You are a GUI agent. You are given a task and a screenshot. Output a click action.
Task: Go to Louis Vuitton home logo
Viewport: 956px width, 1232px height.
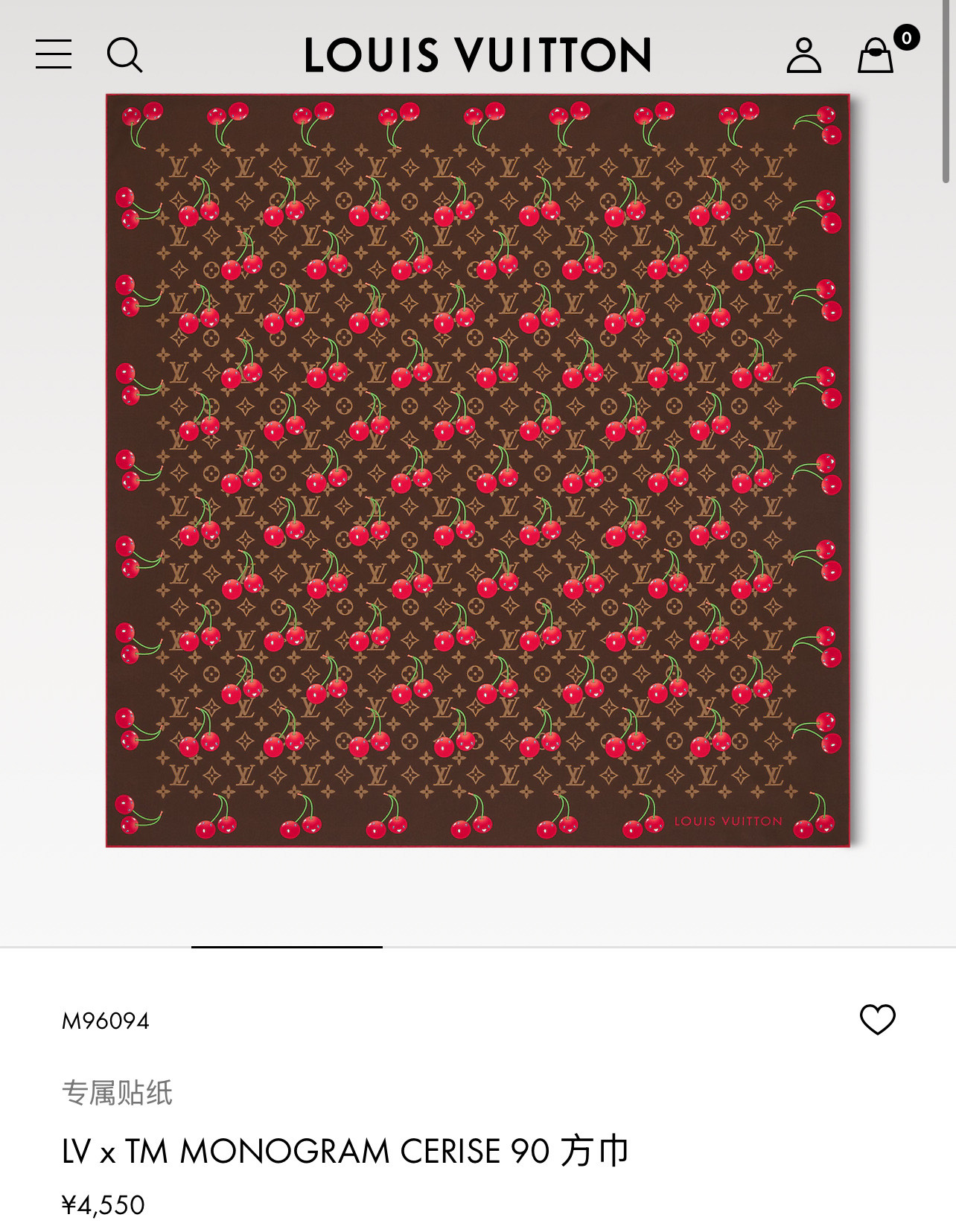[477, 55]
